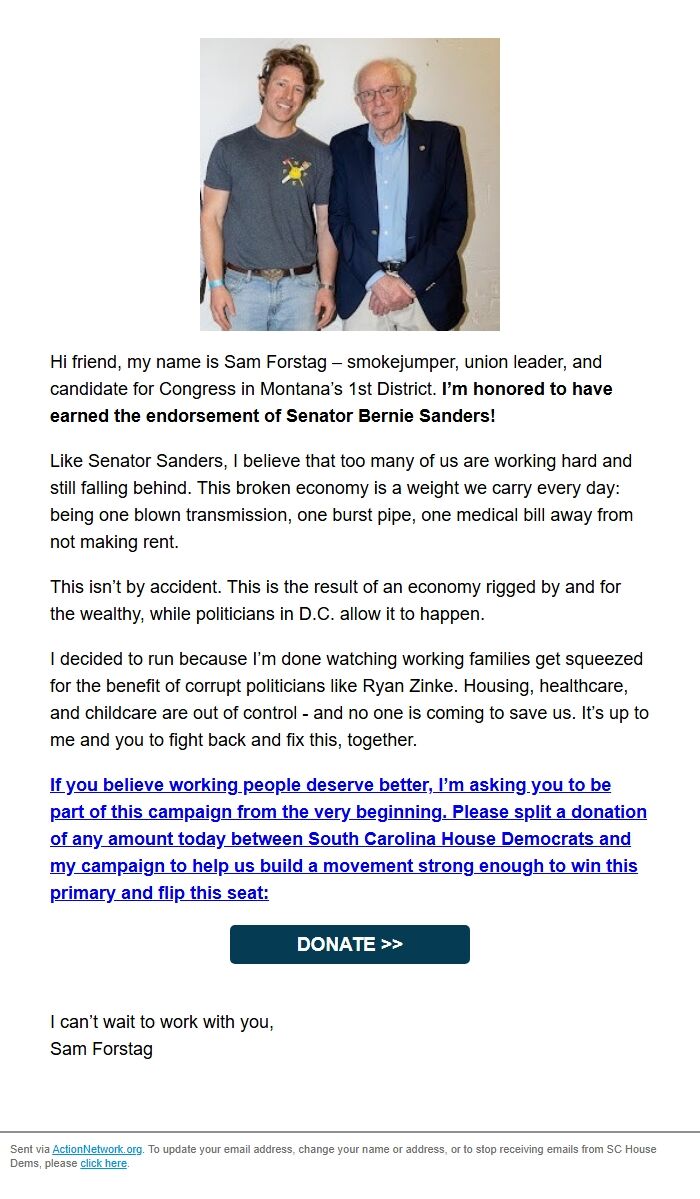Open the underlined split donation link
This screenshot has width=700, height=1199.
tap(348, 838)
